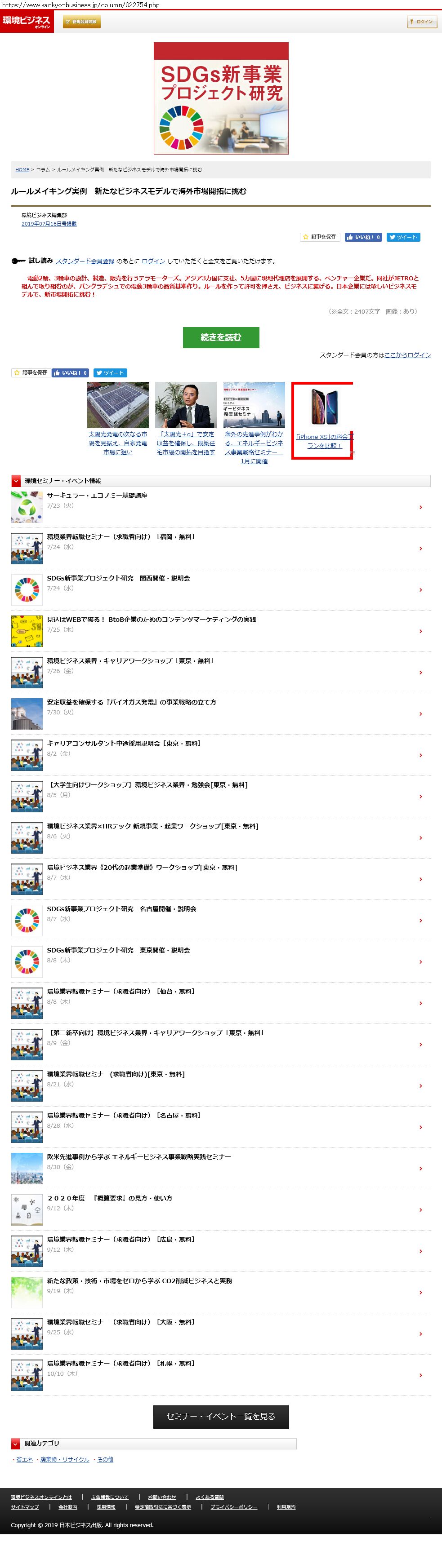
Task: Open 新規会員登録 registration button
Action: [x=81, y=22]
